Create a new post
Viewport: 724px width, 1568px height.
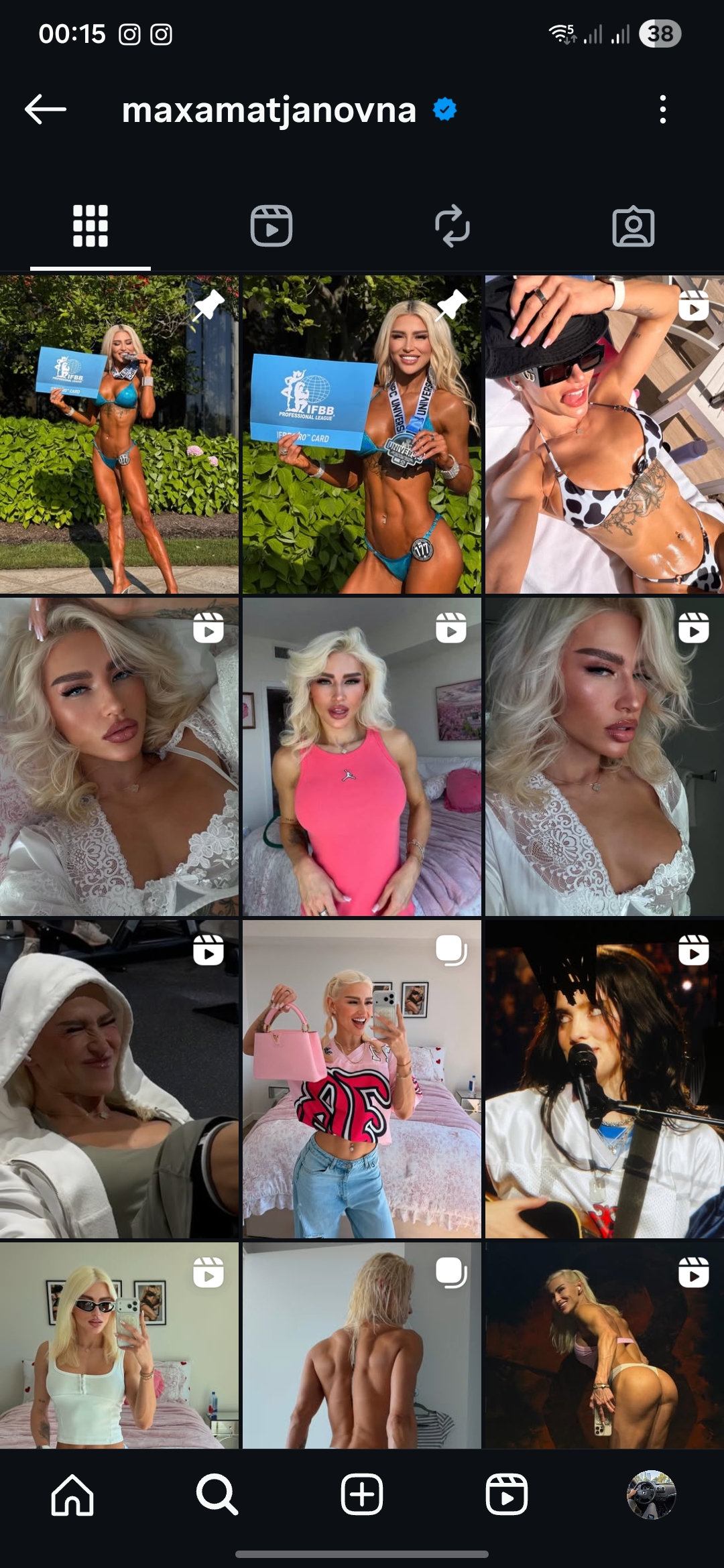tap(362, 1494)
